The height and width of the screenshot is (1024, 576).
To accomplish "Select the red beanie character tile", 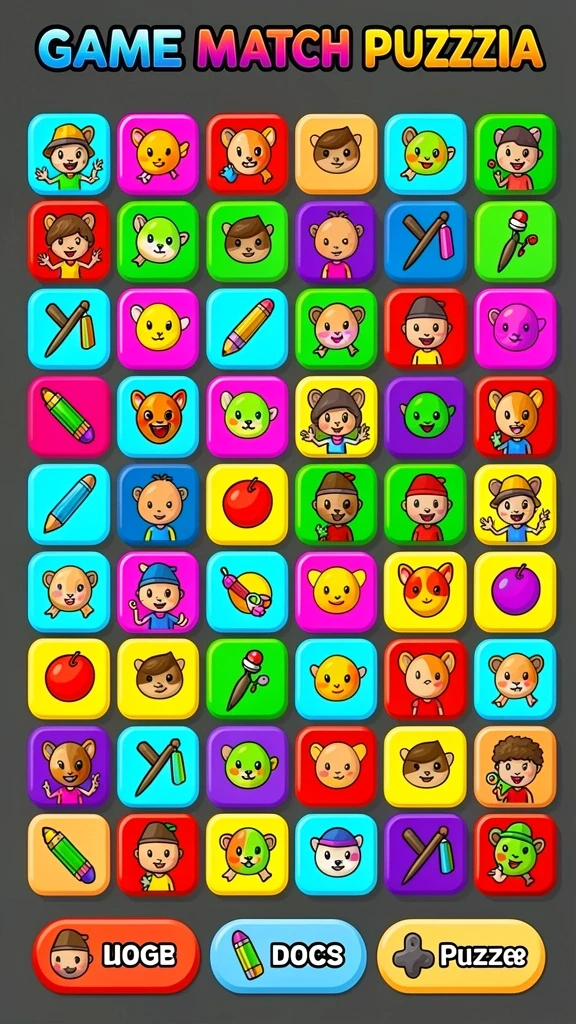I will tap(425, 504).
